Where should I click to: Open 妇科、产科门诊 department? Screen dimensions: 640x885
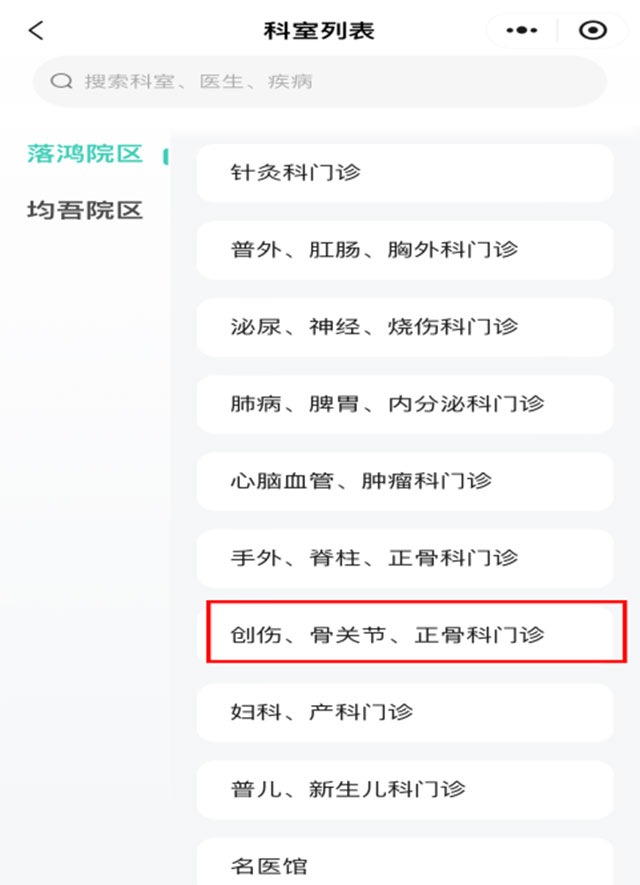coord(404,712)
